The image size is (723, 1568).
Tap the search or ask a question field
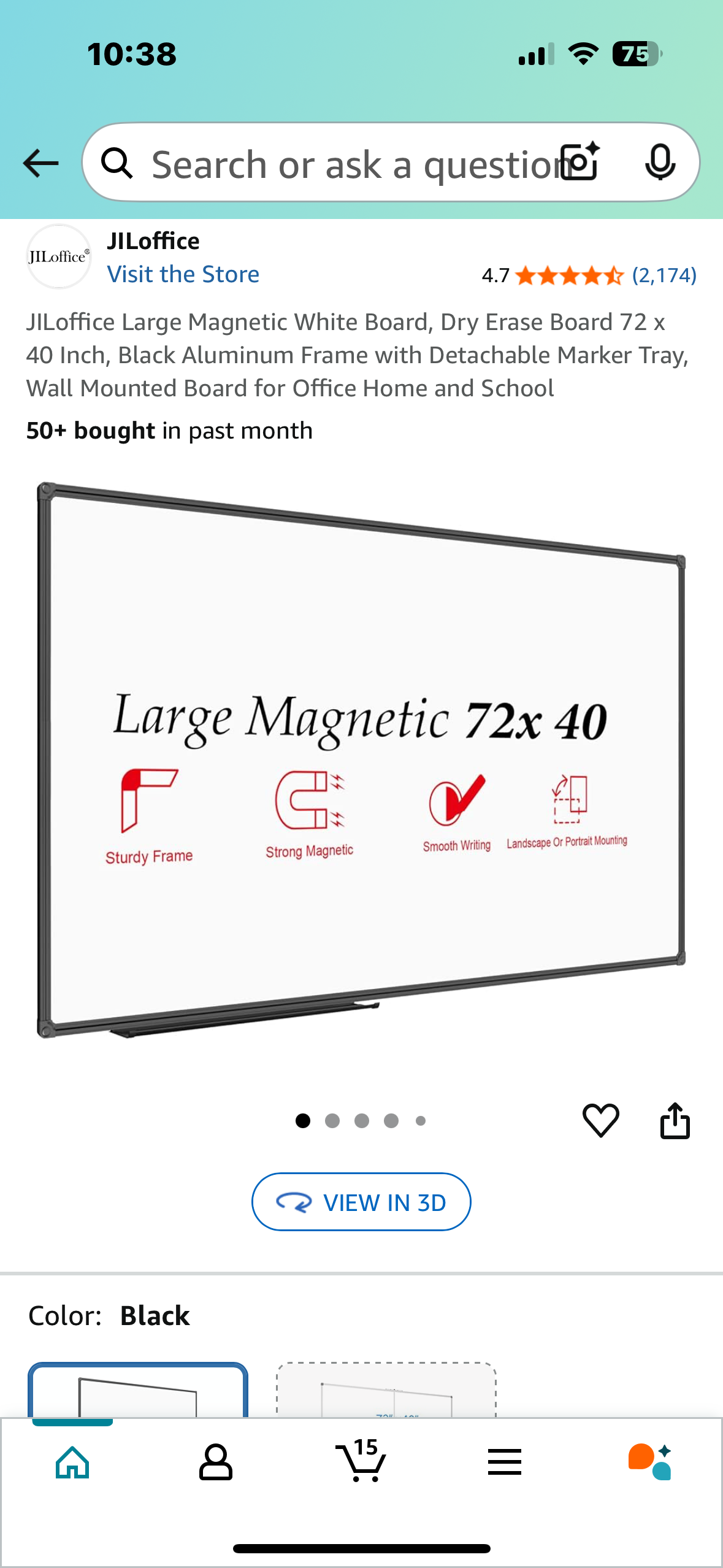[x=343, y=164]
